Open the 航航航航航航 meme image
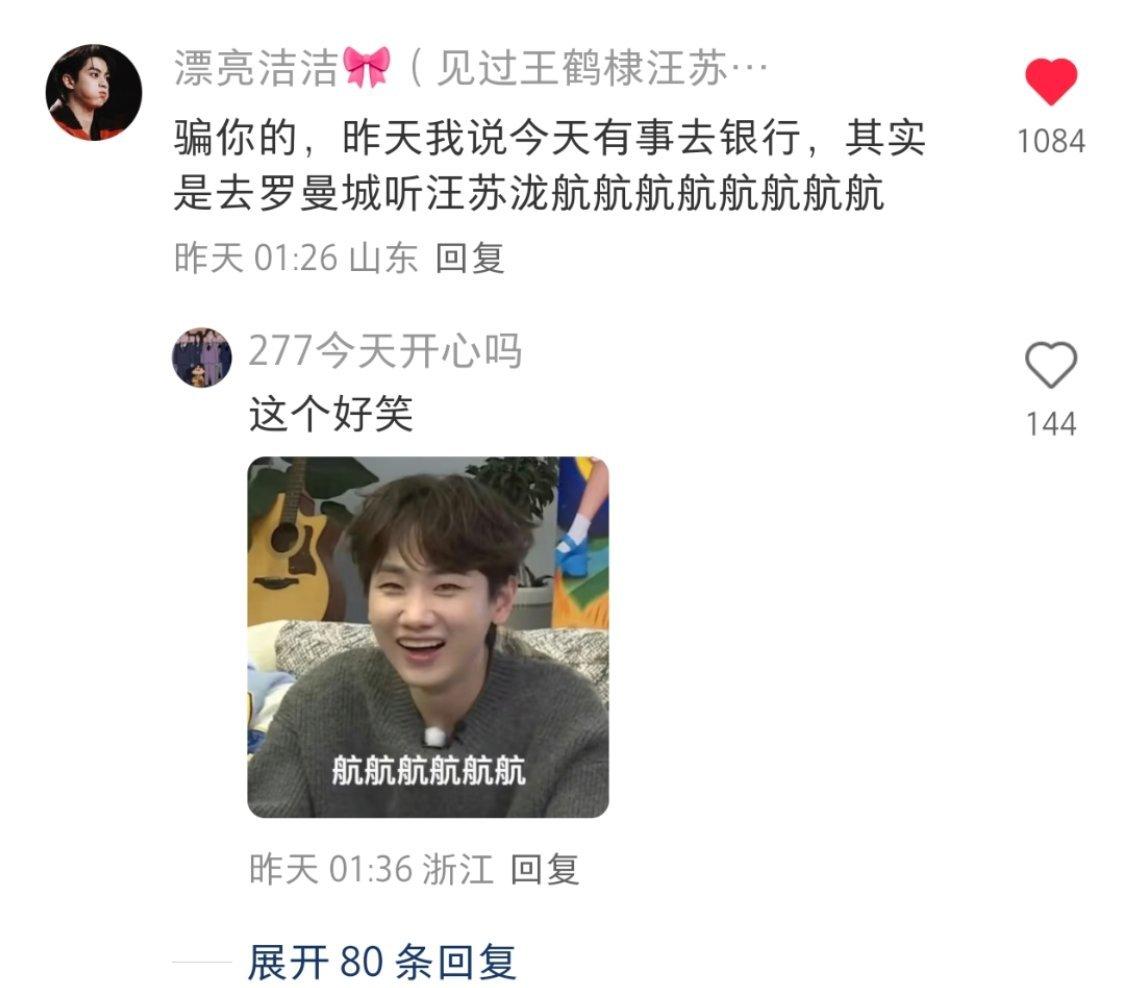The height and width of the screenshot is (988, 1124). click(x=428, y=637)
